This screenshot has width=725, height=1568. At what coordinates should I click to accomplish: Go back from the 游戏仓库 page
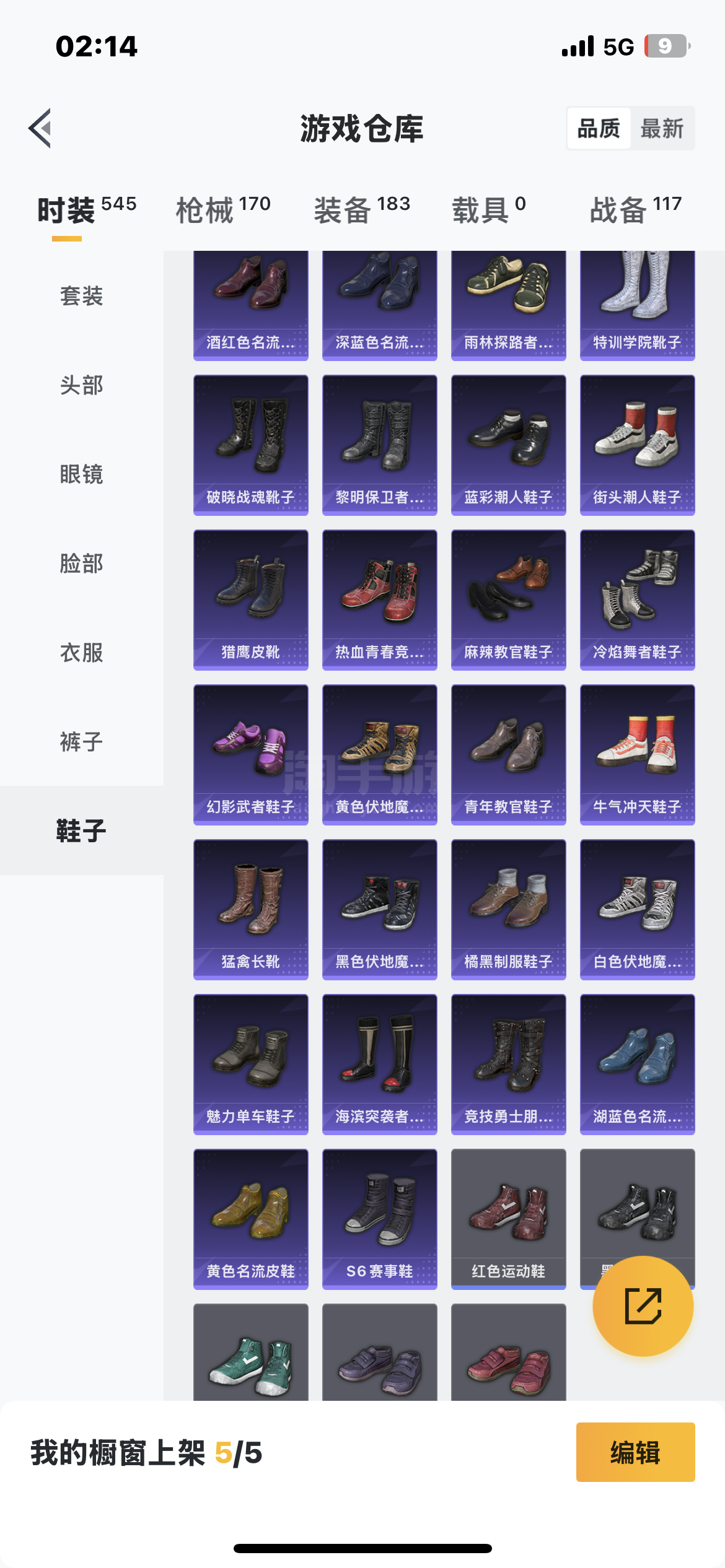(x=40, y=128)
